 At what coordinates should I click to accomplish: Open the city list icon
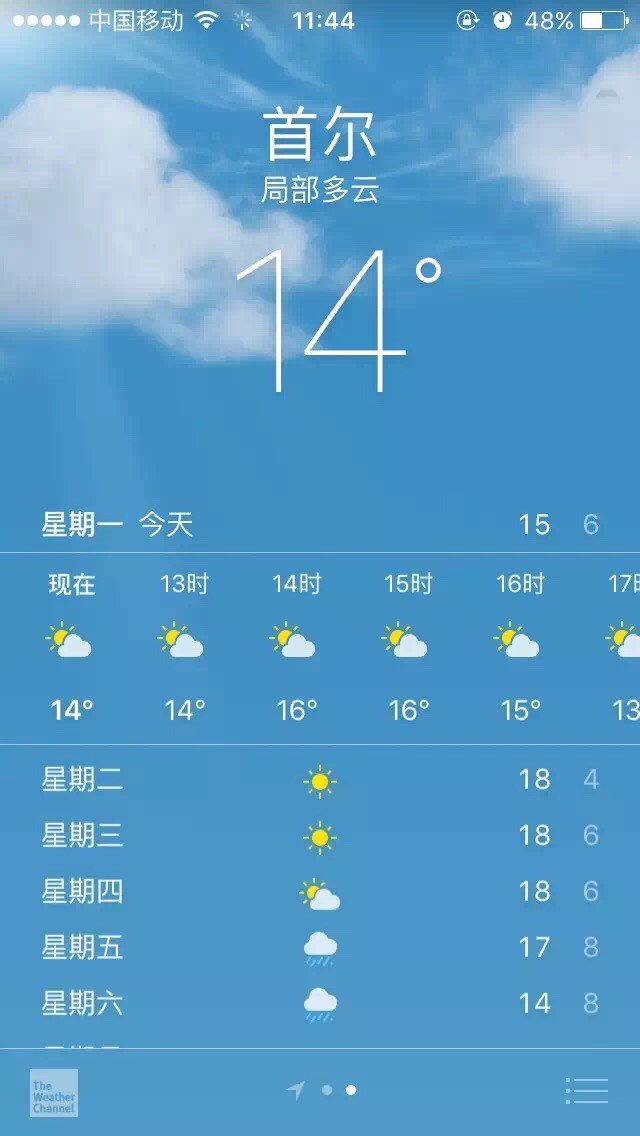[586, 1090]
